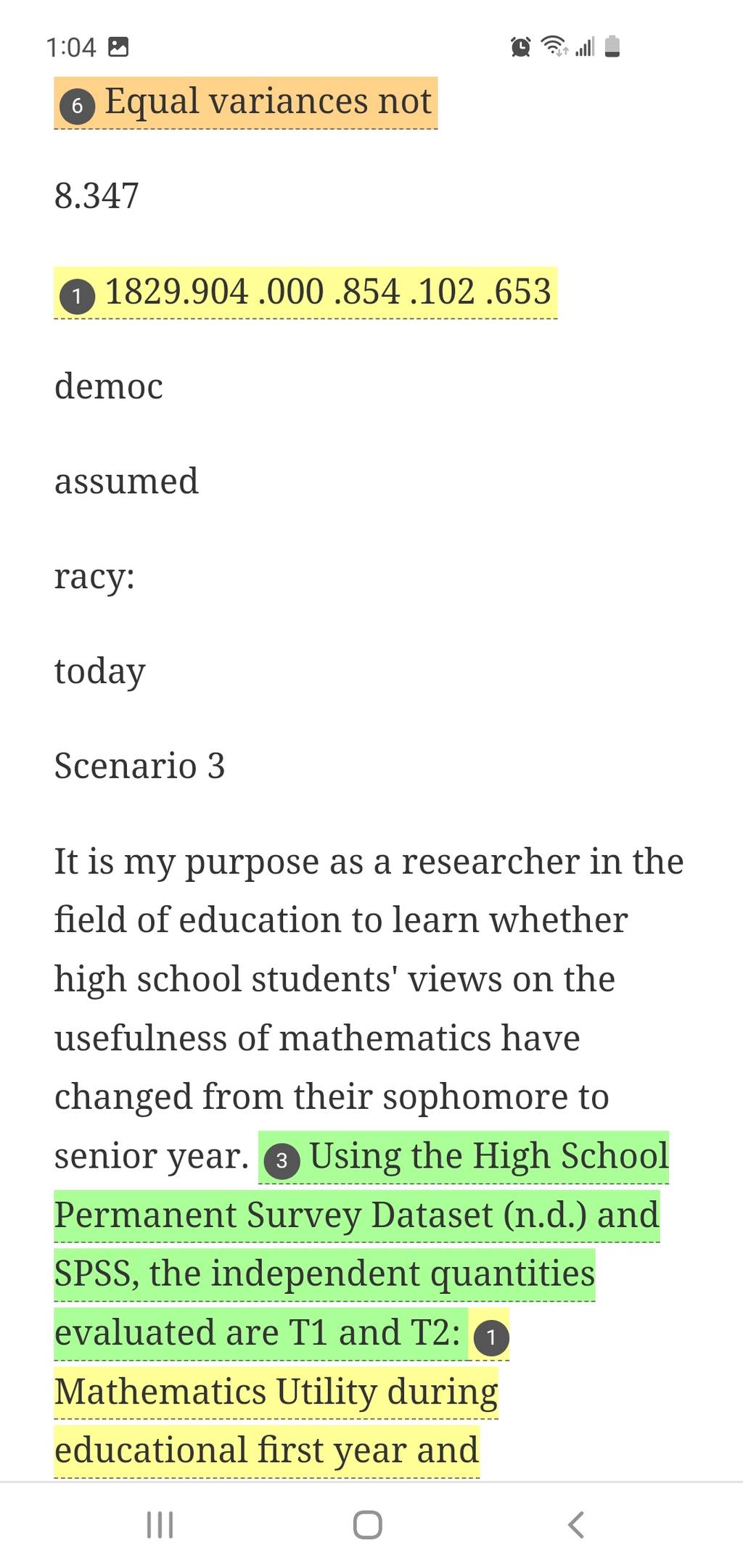
Task: Open the recent apps view
Action: (160, 1524)
